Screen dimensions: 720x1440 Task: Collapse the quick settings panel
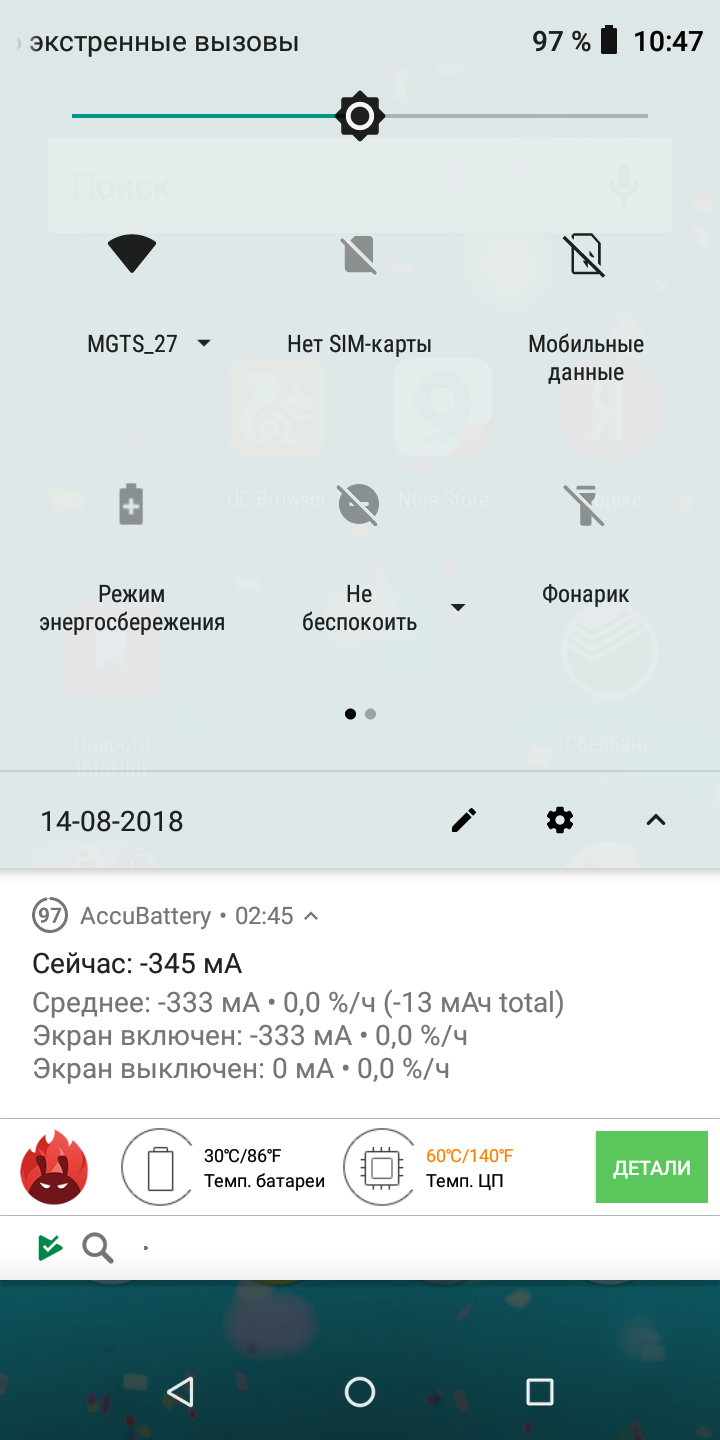click(656, 821)
